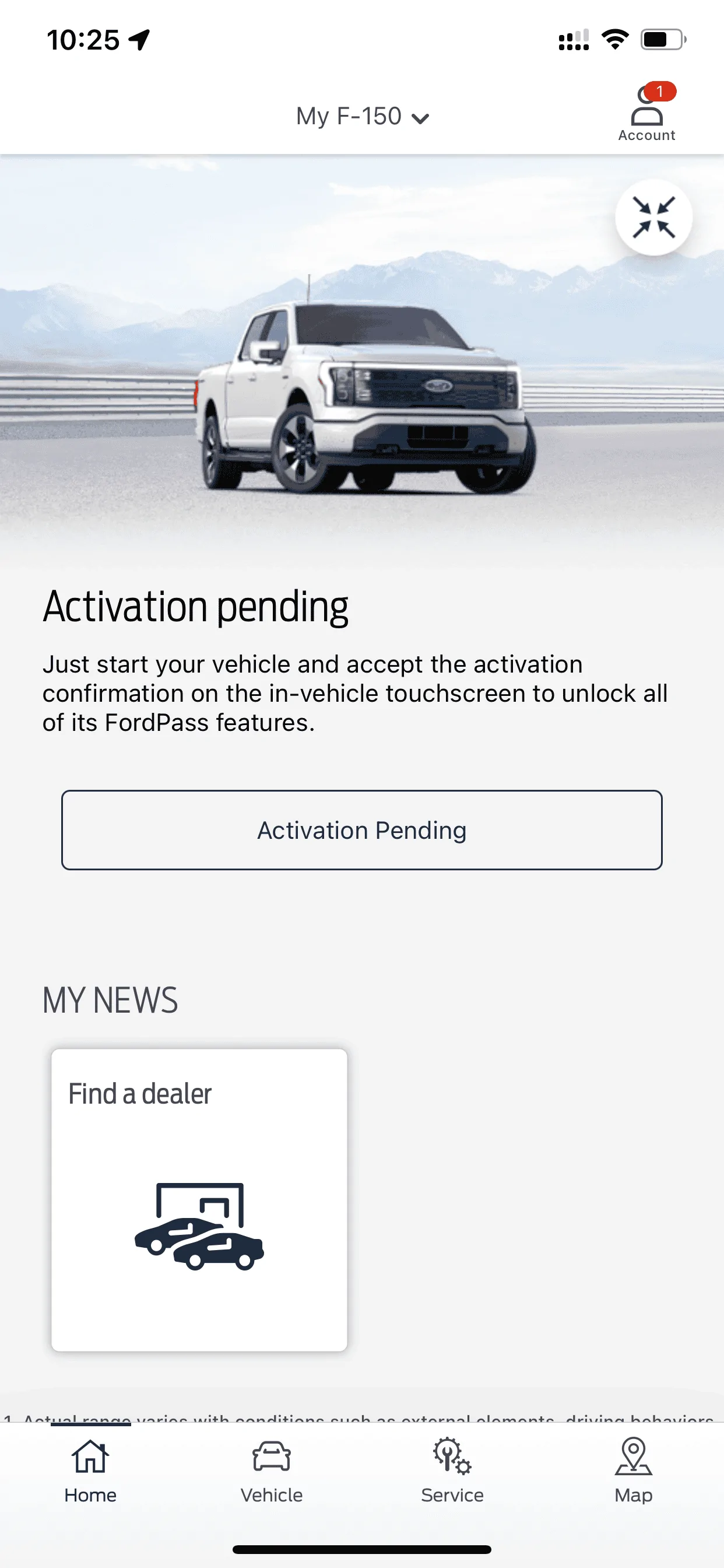
Task: Open the Find a dealer card
Action: 199,1199
